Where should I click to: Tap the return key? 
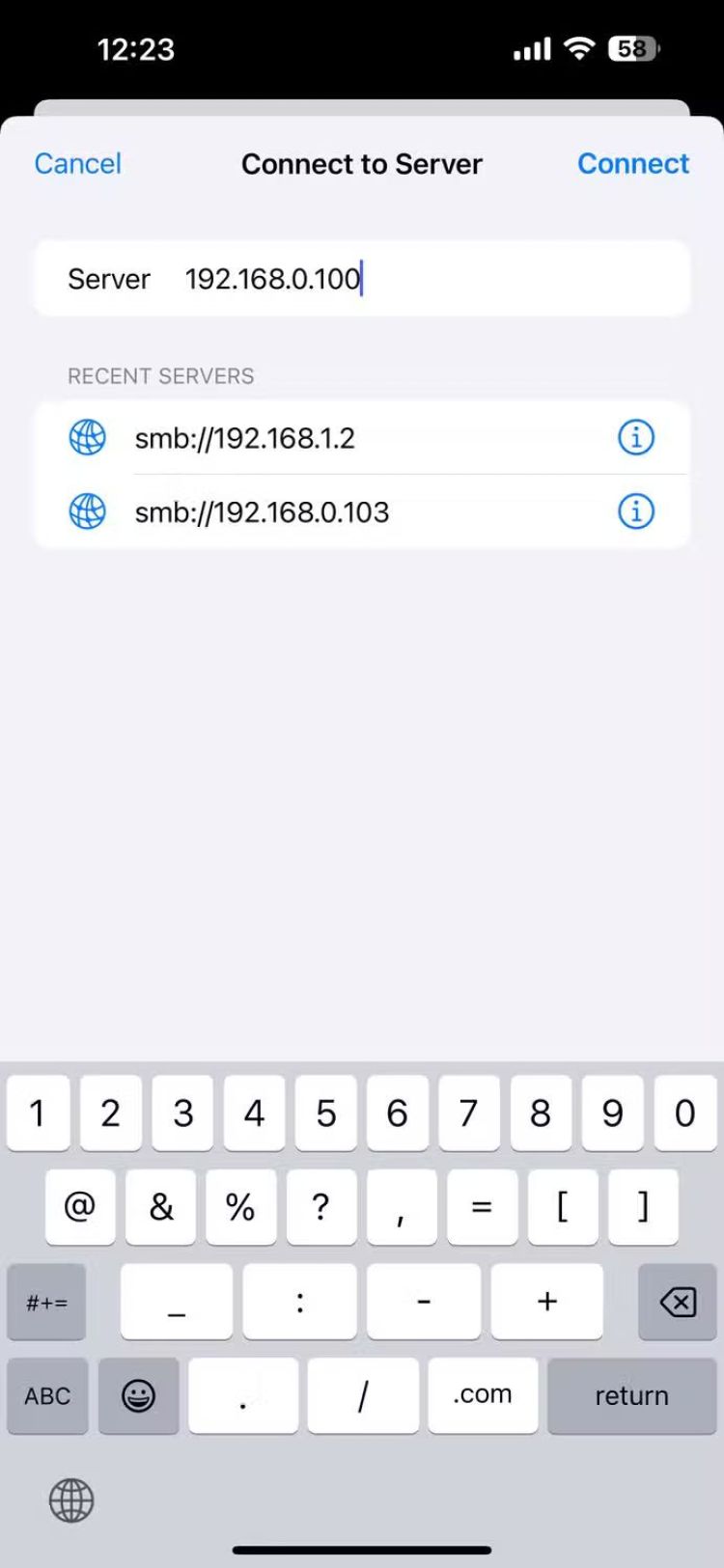click(x=631, y=1395)
